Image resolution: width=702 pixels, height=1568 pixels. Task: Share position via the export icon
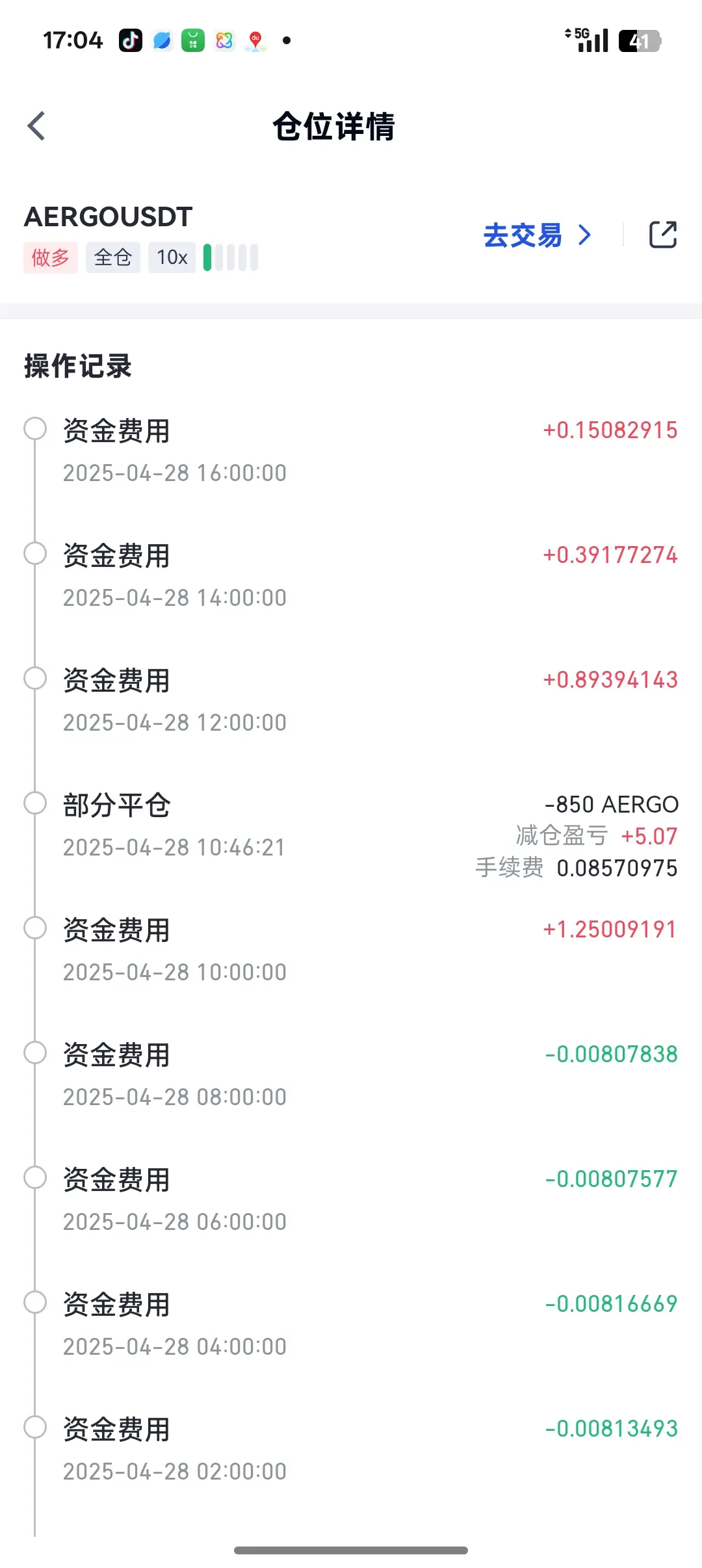coord(662,235)
